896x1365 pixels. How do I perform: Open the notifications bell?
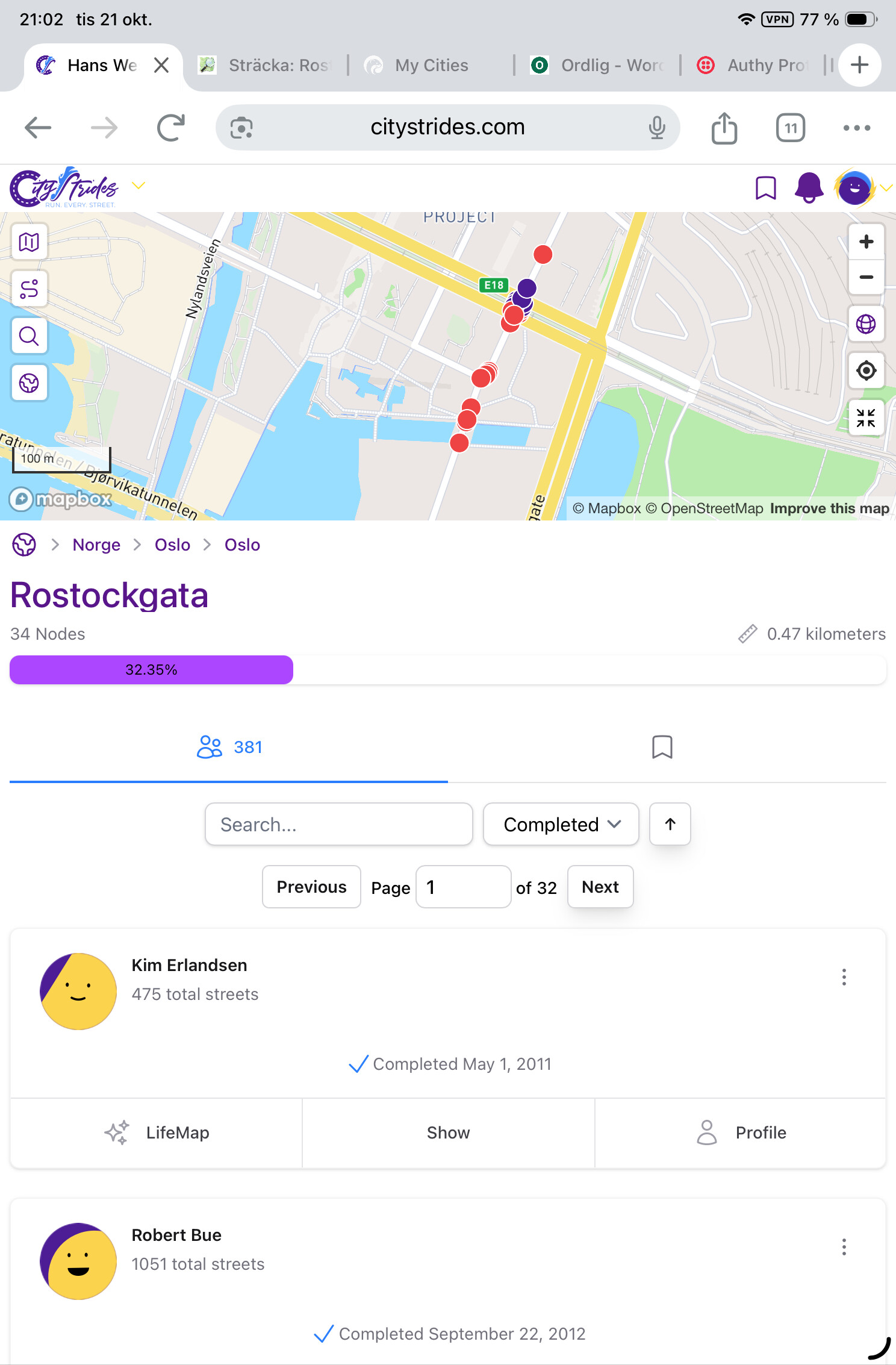tap(809, 188)
